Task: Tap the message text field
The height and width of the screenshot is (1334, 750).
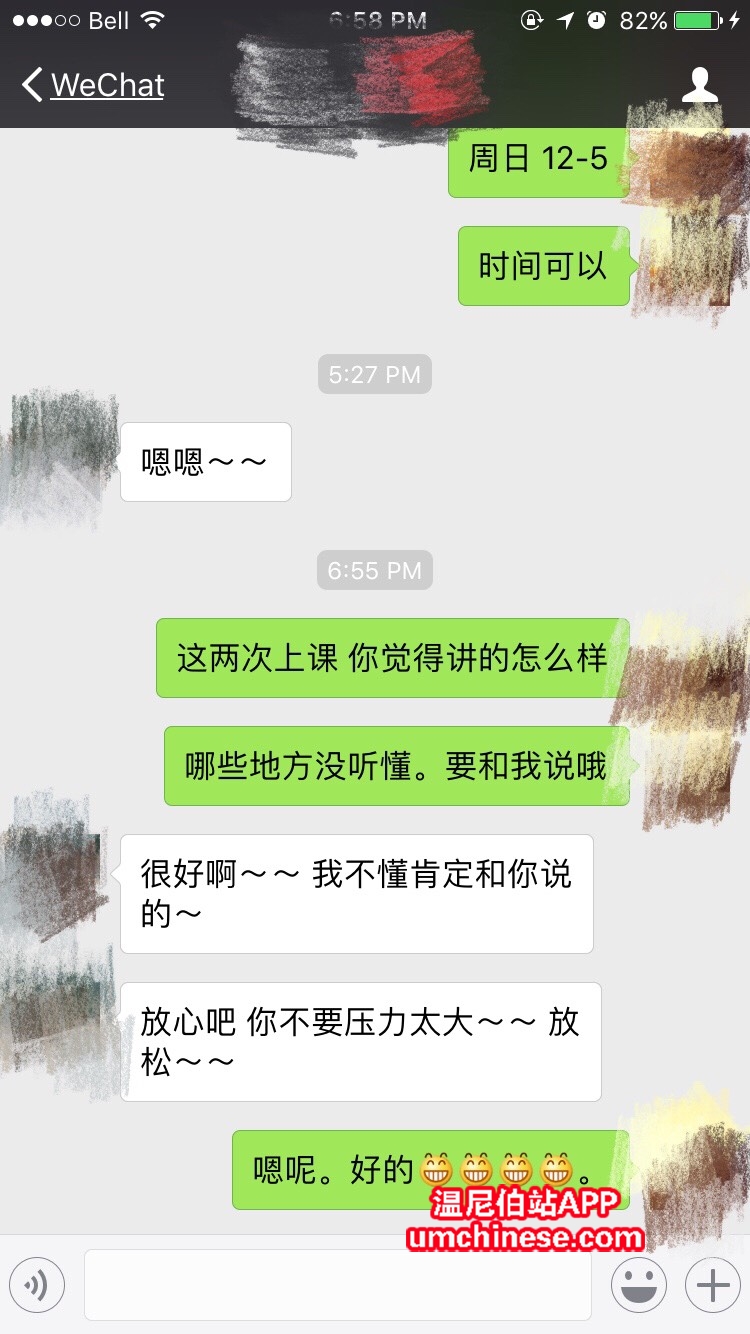Action: [337, 1284]
